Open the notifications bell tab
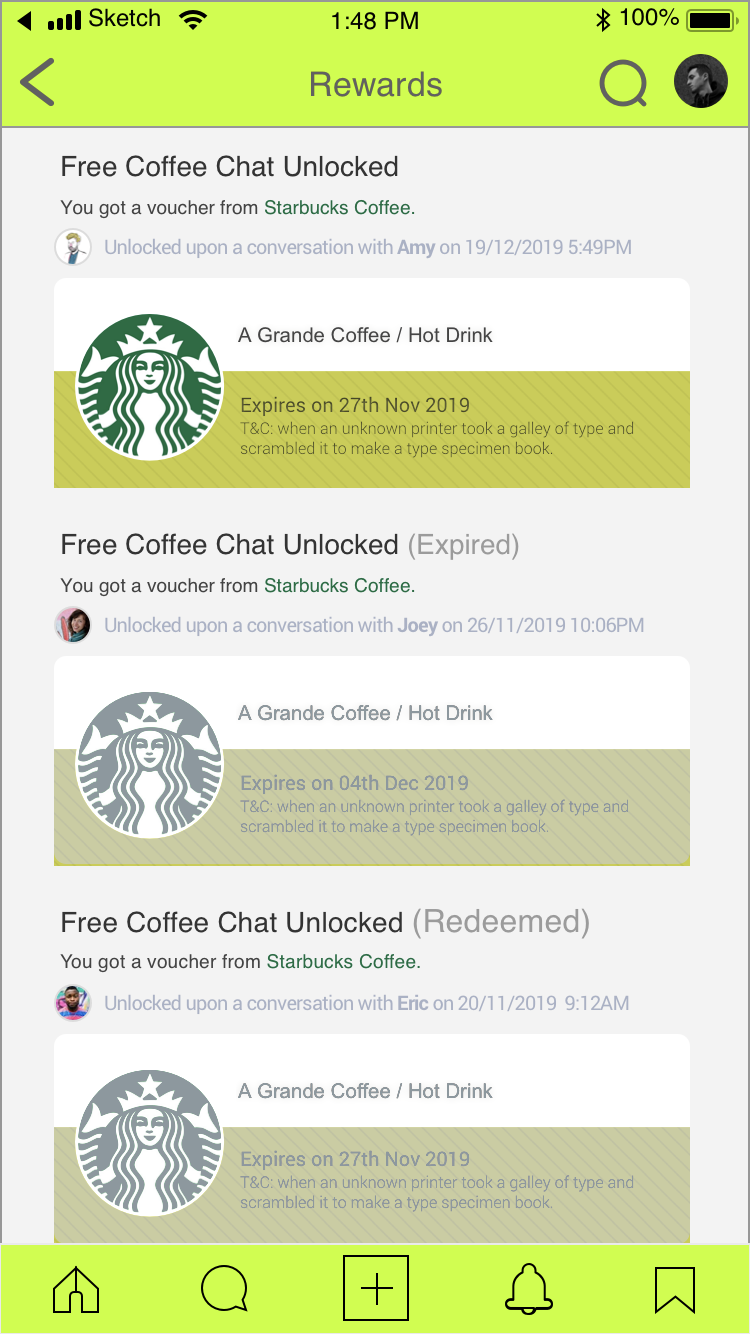Viewport: 750px width, 1334px height. [x=529, y=1289]
